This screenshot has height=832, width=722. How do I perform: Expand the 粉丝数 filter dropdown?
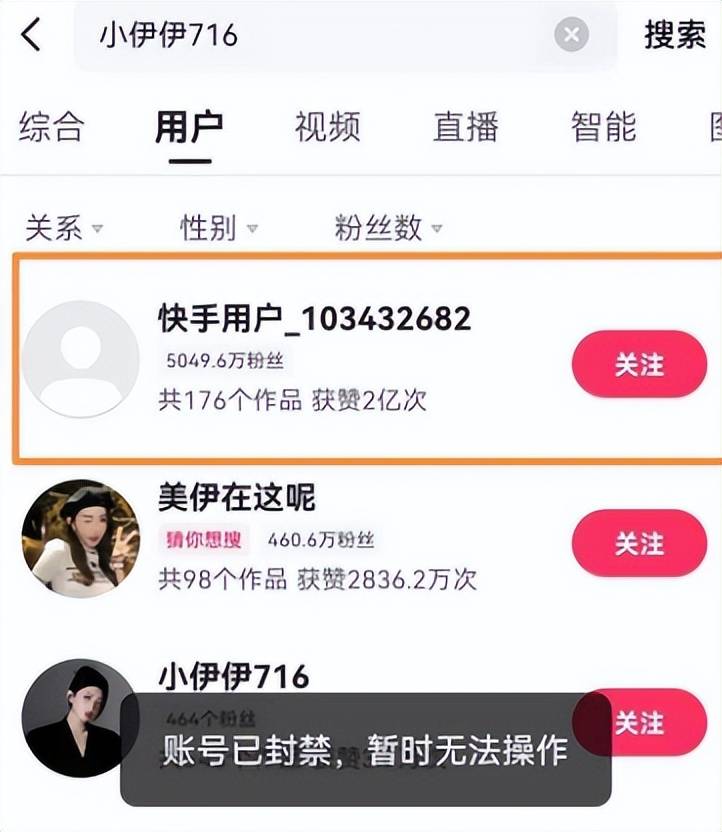coord(389,228)
